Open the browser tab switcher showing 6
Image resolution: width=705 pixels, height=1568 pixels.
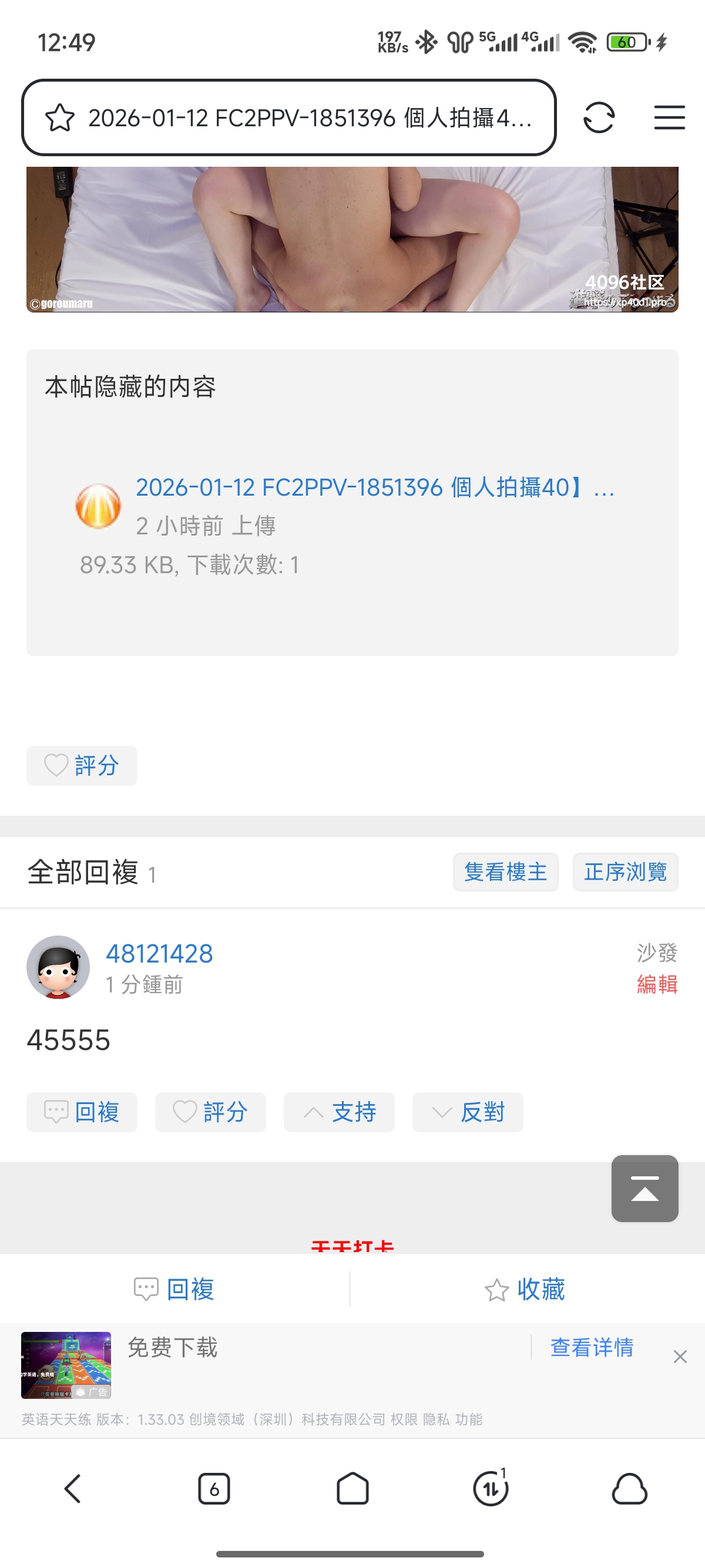[x=214, y=1489]
